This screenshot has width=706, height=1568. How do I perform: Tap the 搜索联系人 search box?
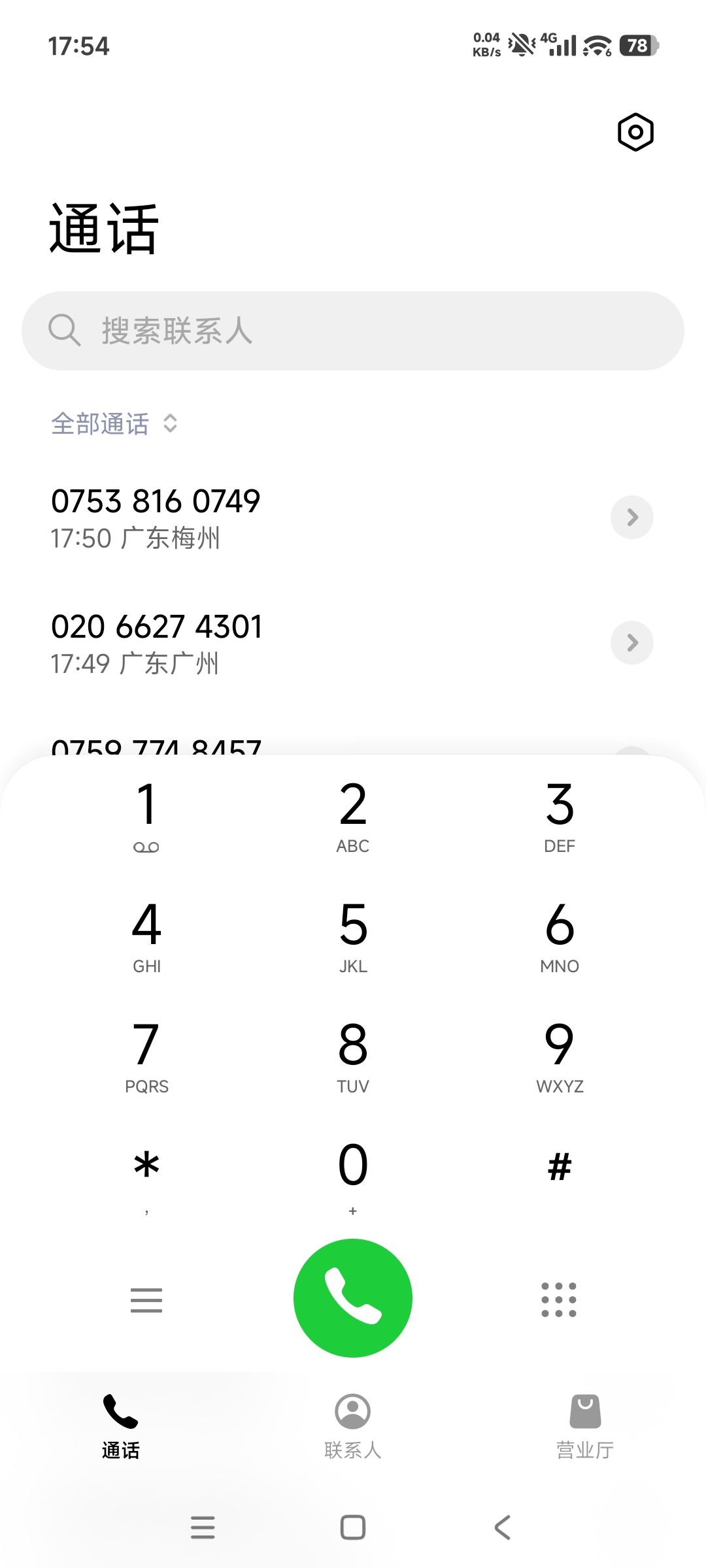point(353,331)
